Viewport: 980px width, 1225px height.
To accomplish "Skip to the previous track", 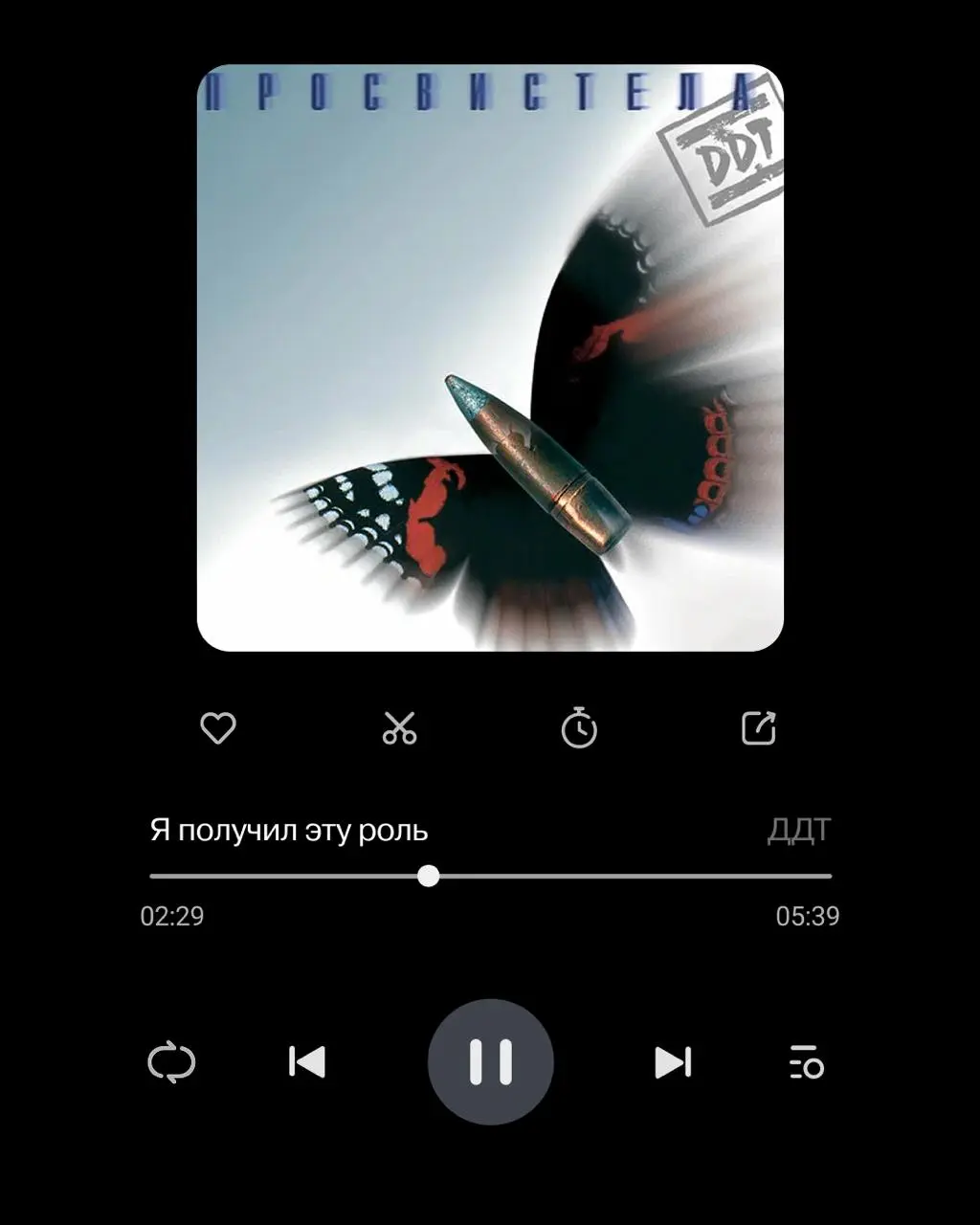I will click(307, 1062).
